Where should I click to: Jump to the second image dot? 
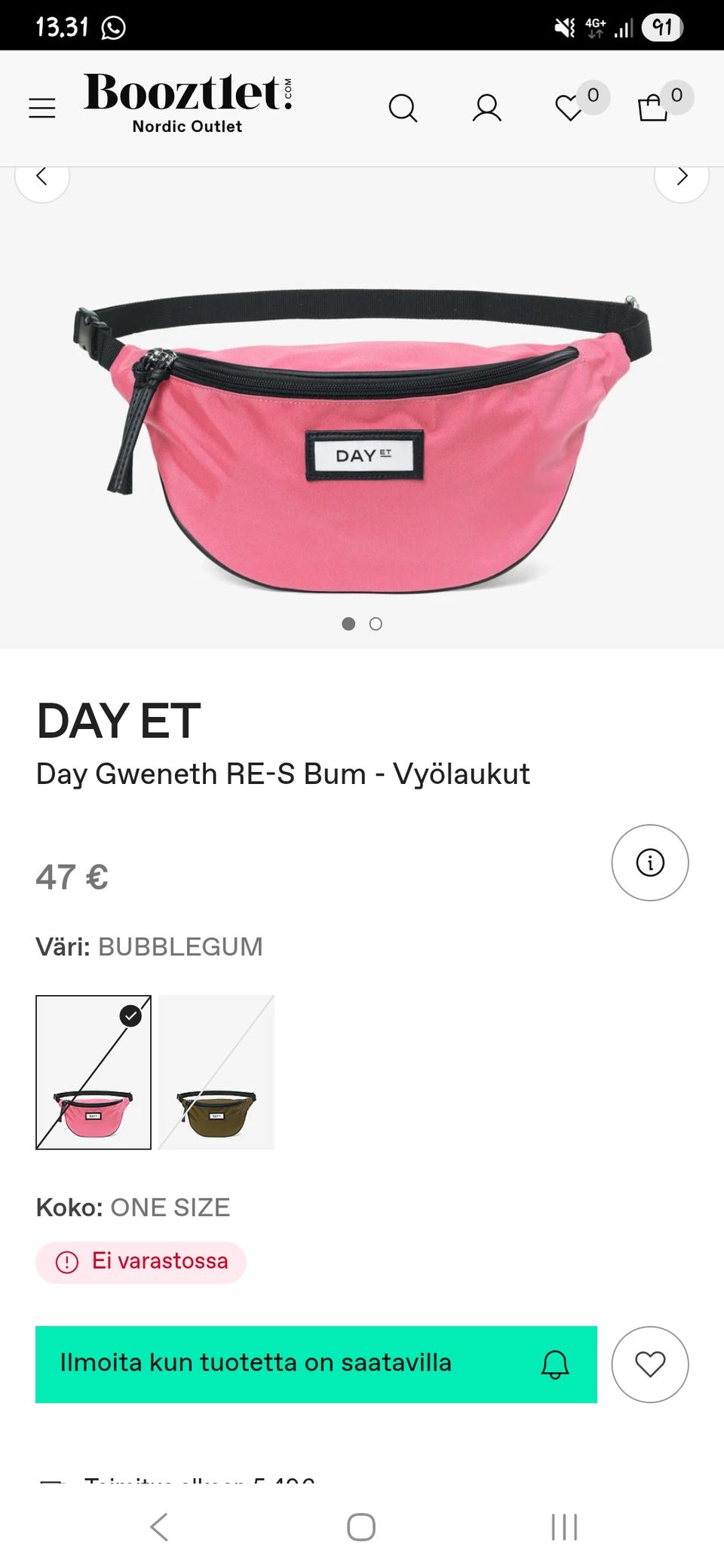point(376,624)
